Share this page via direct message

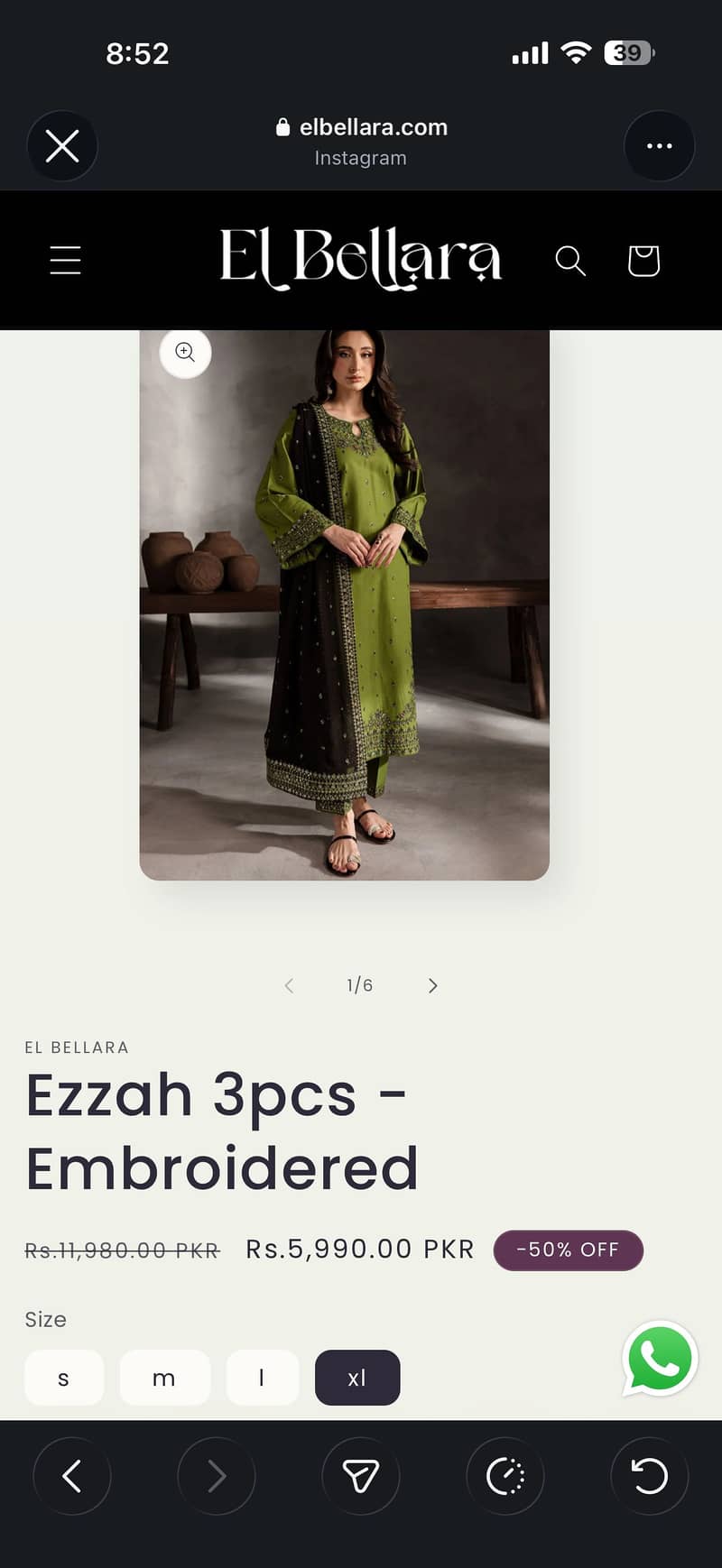coord(361,1476)
